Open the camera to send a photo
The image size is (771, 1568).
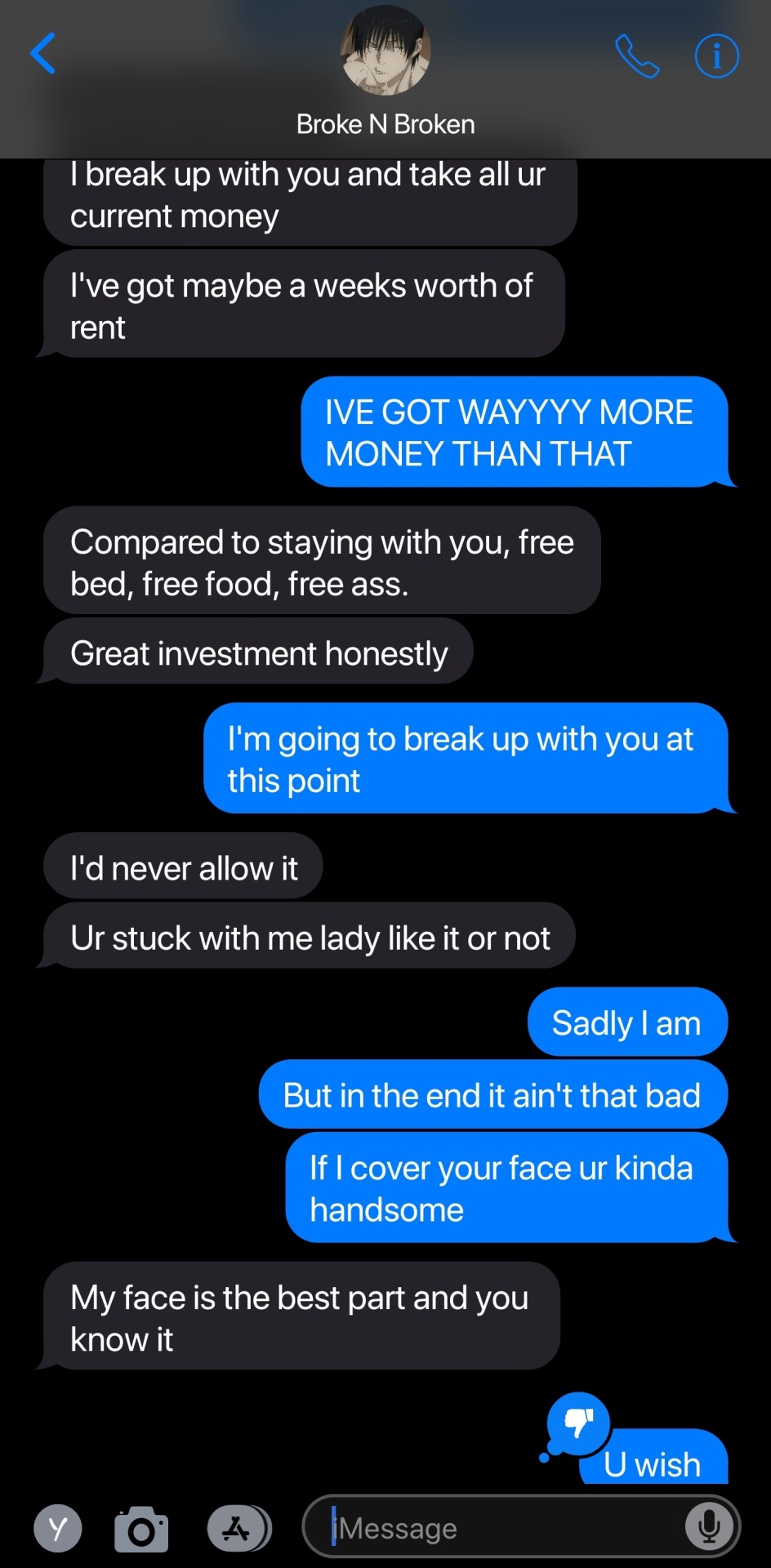click(141, 1529)
